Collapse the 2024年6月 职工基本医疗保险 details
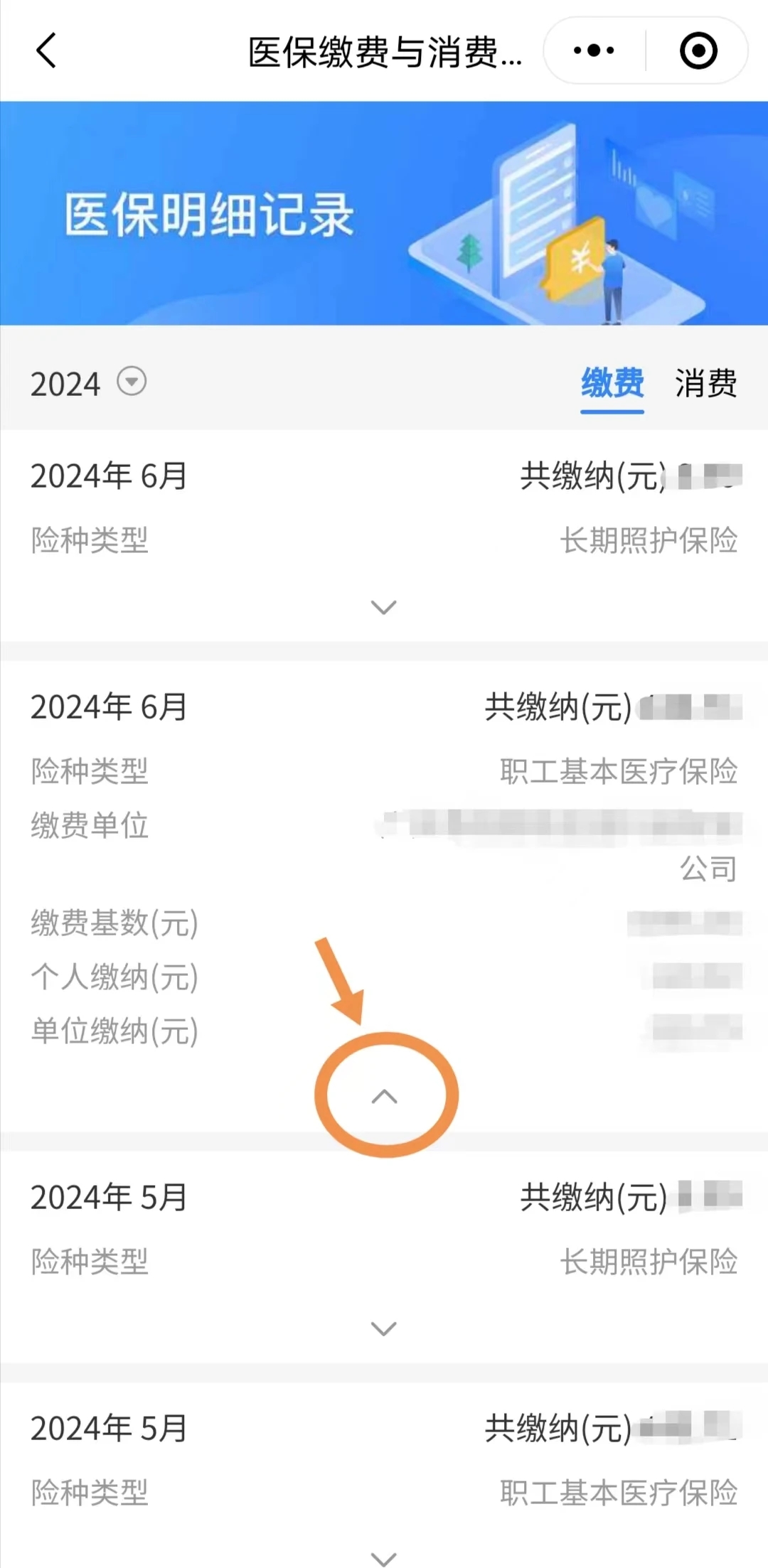 (x=384, y=1097)
